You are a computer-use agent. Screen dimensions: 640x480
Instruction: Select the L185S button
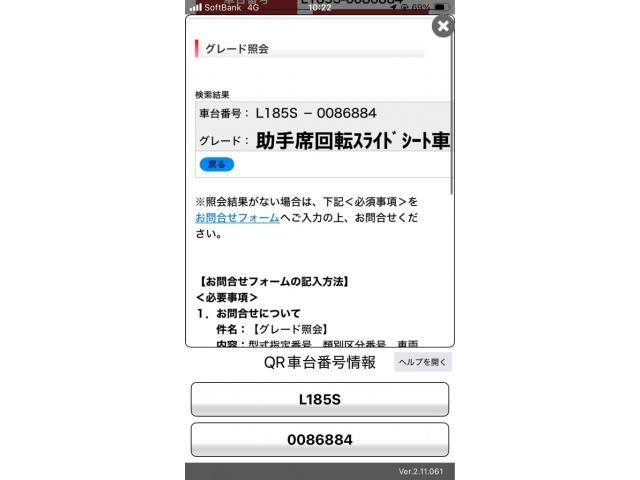coord(320,399)
